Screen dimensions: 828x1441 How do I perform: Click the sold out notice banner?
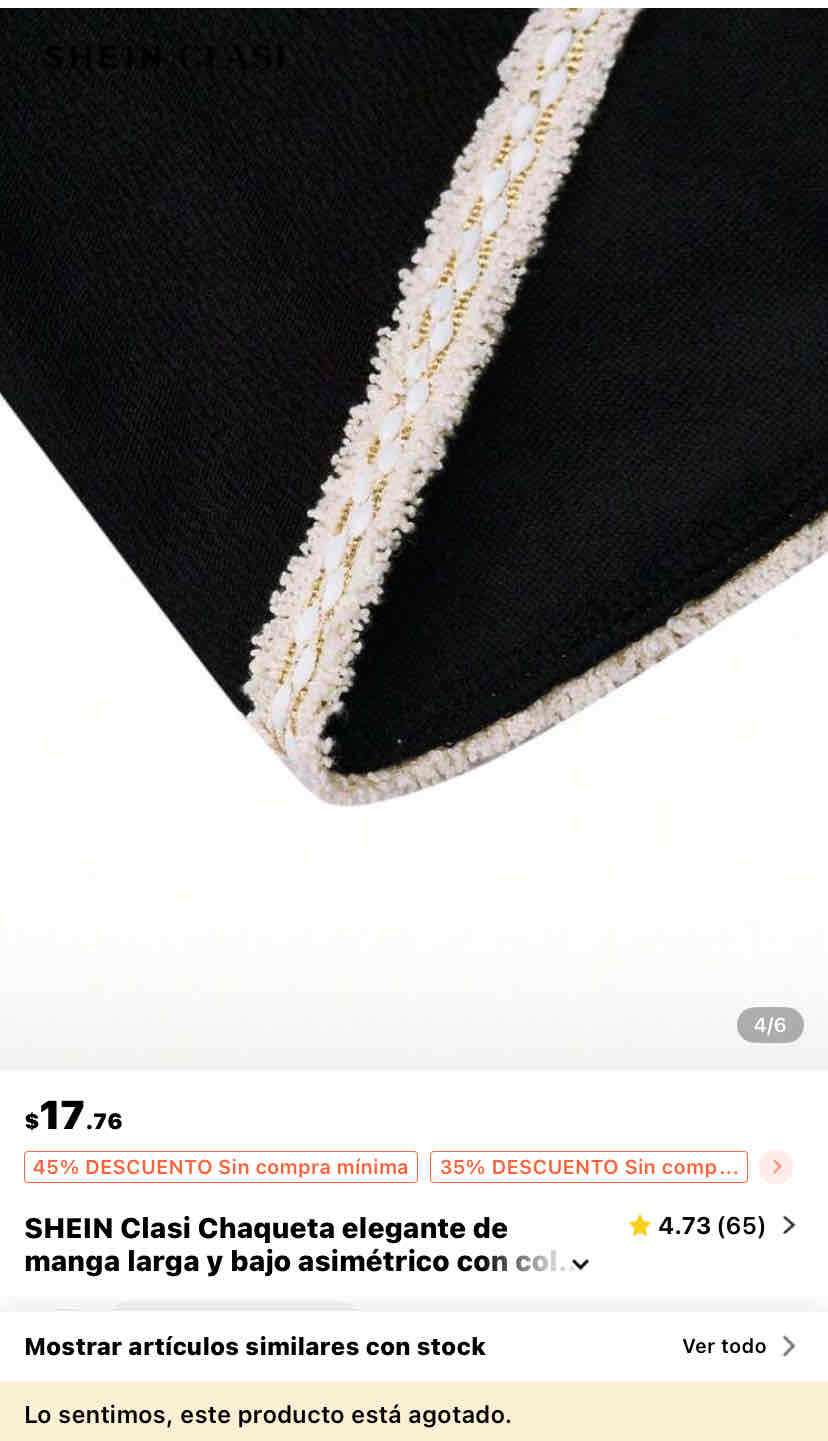(x=414, y=1416)
